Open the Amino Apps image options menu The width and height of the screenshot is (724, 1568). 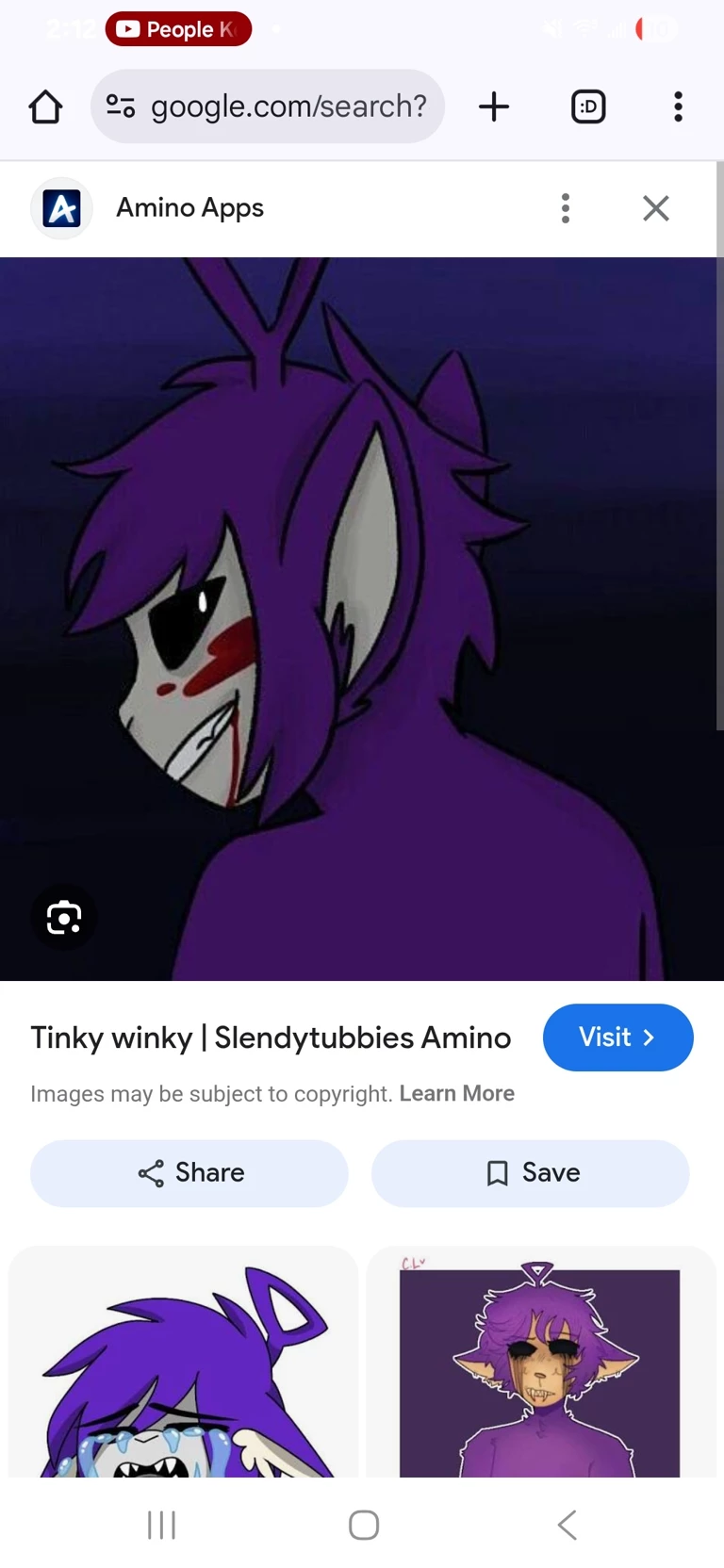click(566, 208)
